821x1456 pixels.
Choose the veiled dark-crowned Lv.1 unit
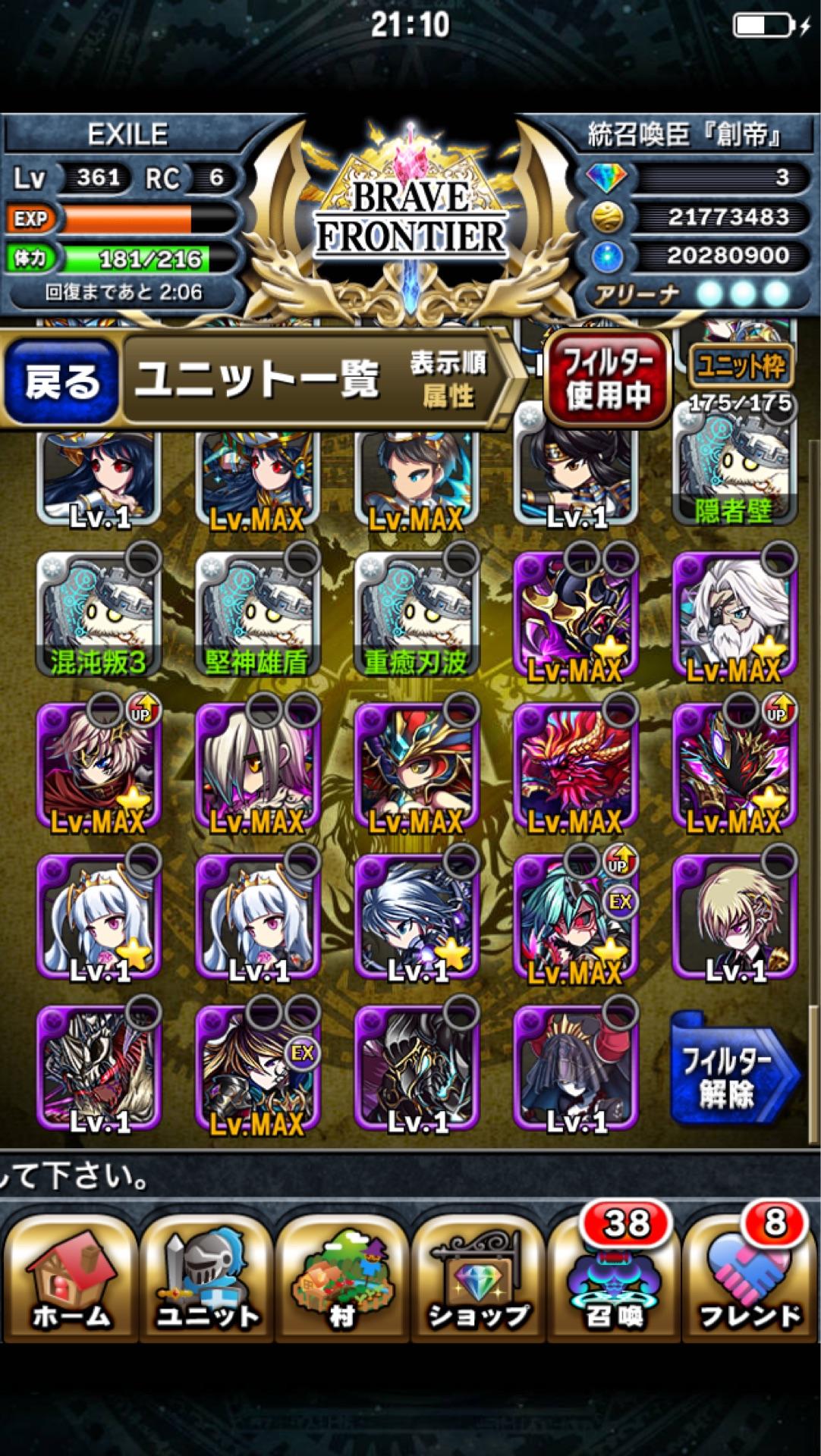click(575, 1068)
